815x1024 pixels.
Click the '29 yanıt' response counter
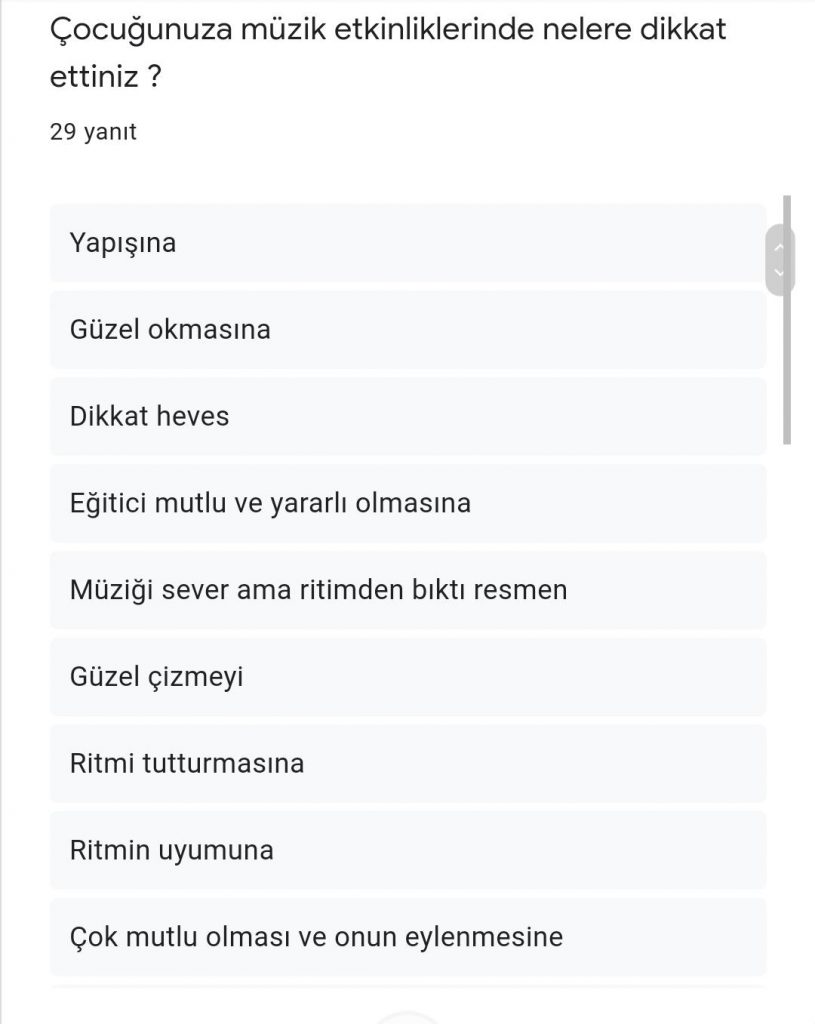coord(95,131)
